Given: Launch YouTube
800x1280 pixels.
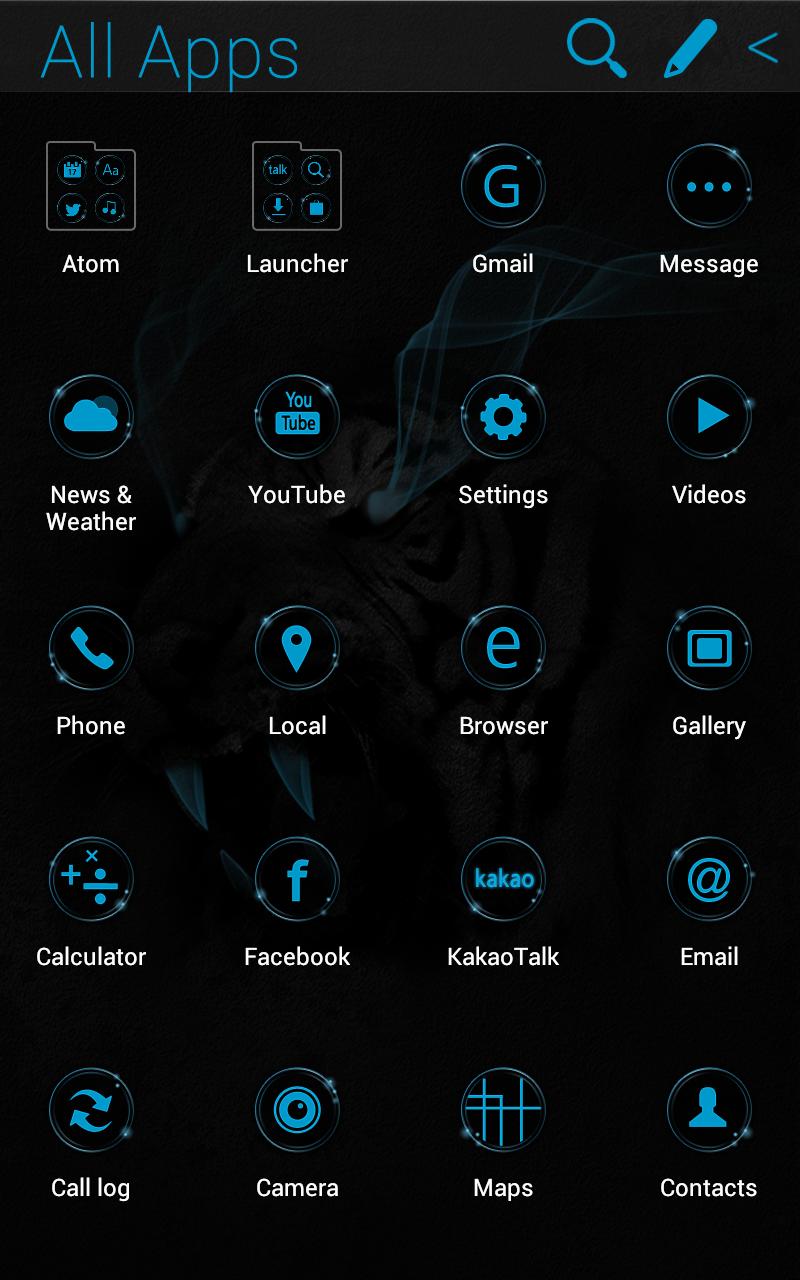Looking at the screenshot, I should (297, 418).
